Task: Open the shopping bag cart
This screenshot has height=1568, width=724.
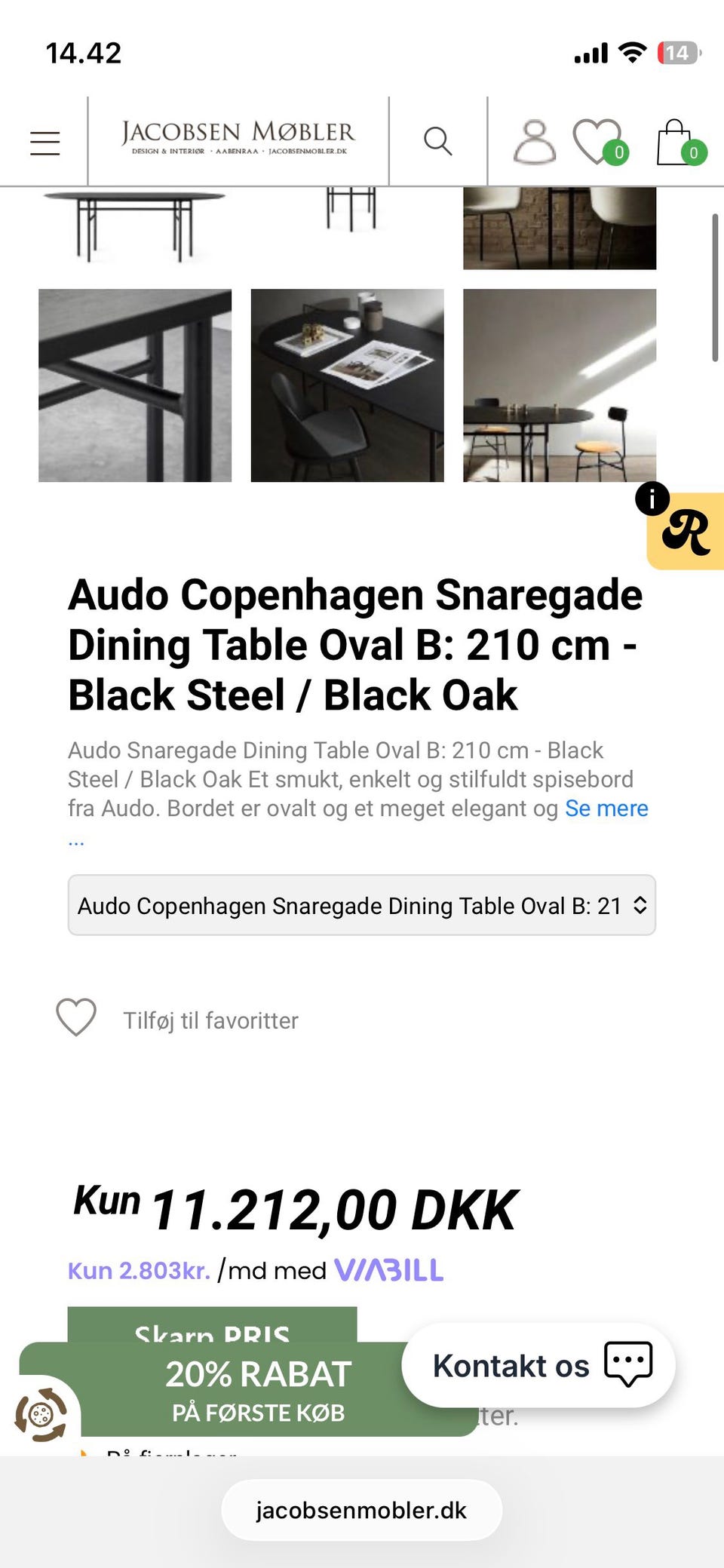Action: [x=676, y=142]
